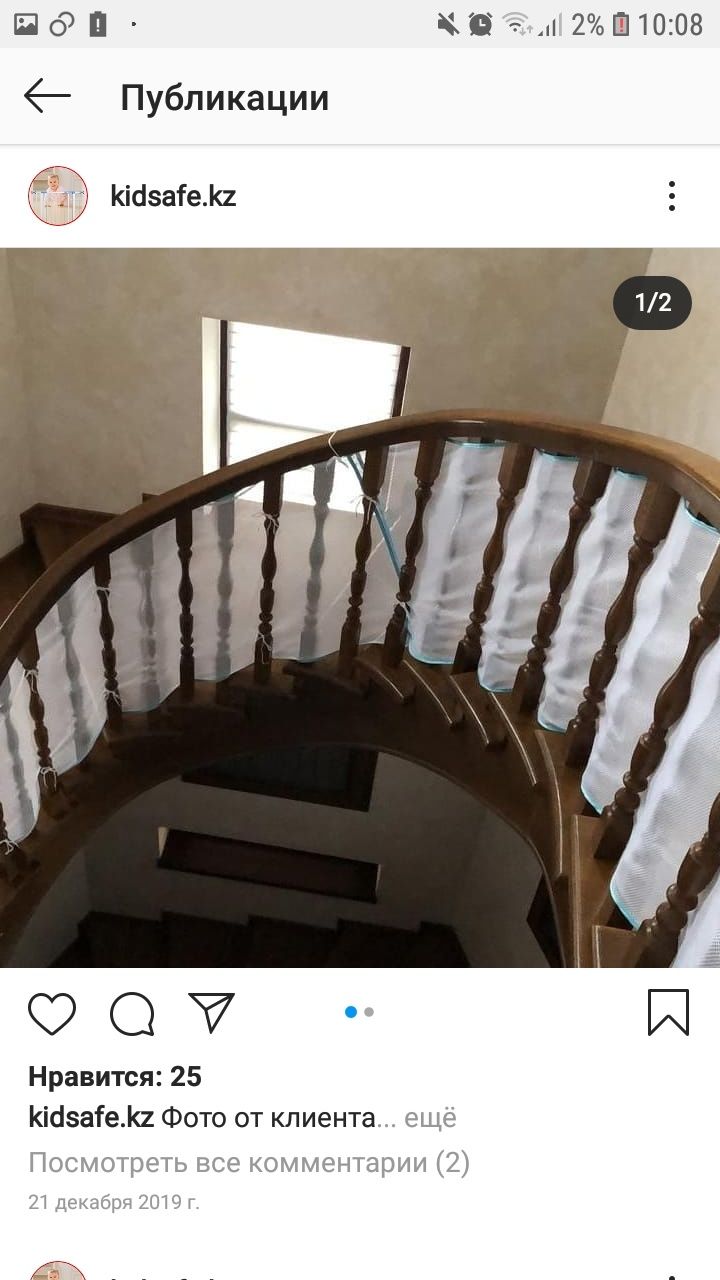This screenshot has width=720, height=1280.
Task: Like the staircase post
Action: point(52,1013)
